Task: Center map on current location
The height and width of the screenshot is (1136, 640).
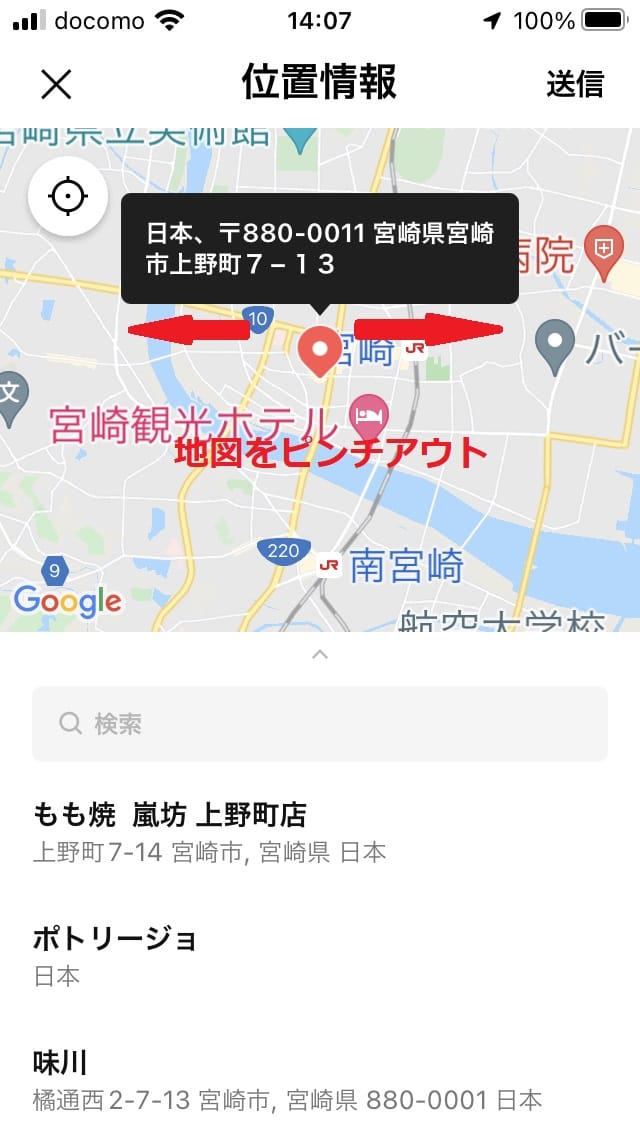Action: [x=68, y=196]
